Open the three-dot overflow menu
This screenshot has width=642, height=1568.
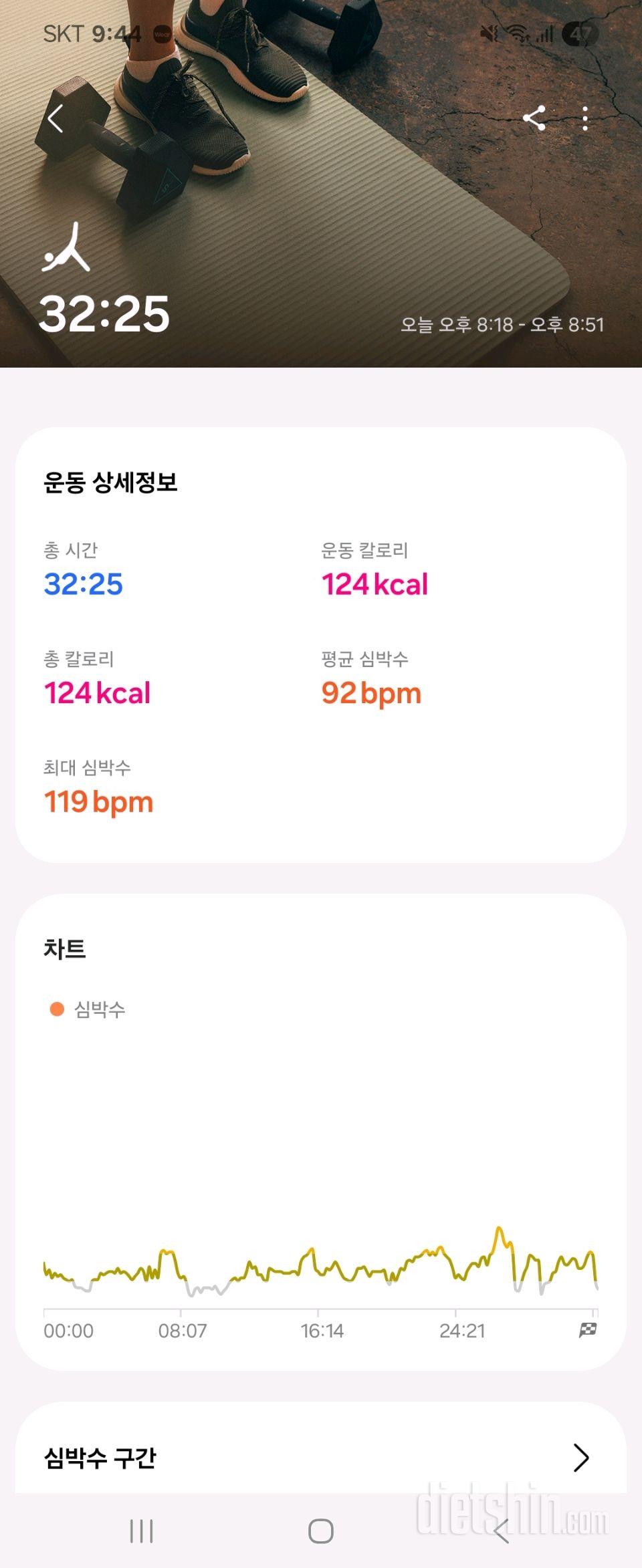[585, 118]
